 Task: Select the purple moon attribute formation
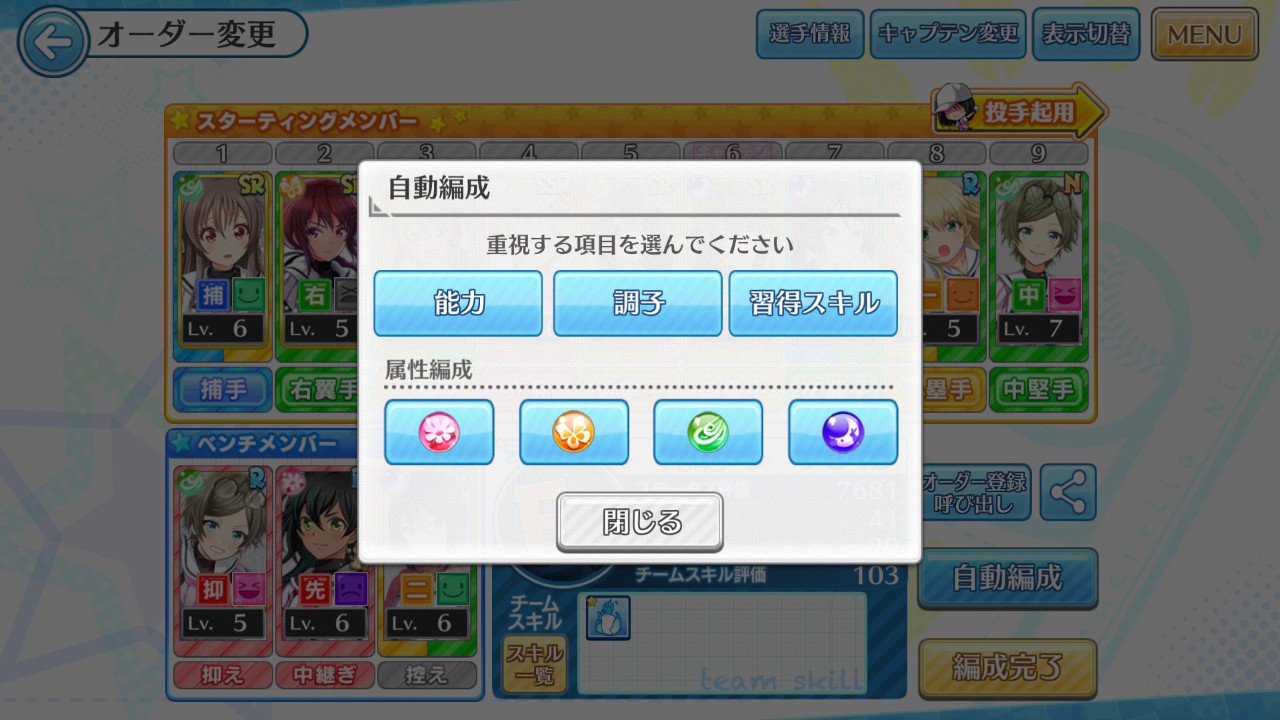click(843, 432)
